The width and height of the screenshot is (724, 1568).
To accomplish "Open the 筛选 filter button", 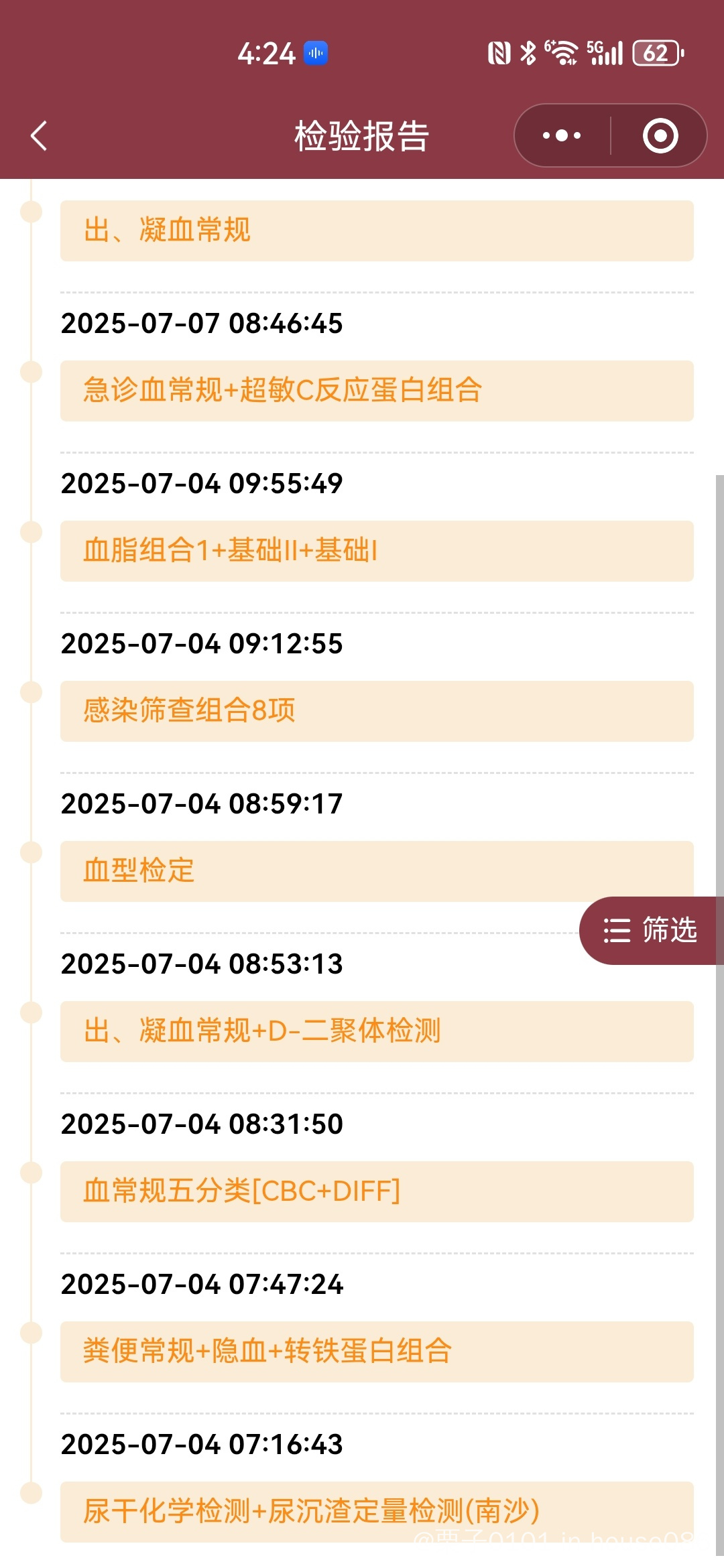I will [650, 930].
